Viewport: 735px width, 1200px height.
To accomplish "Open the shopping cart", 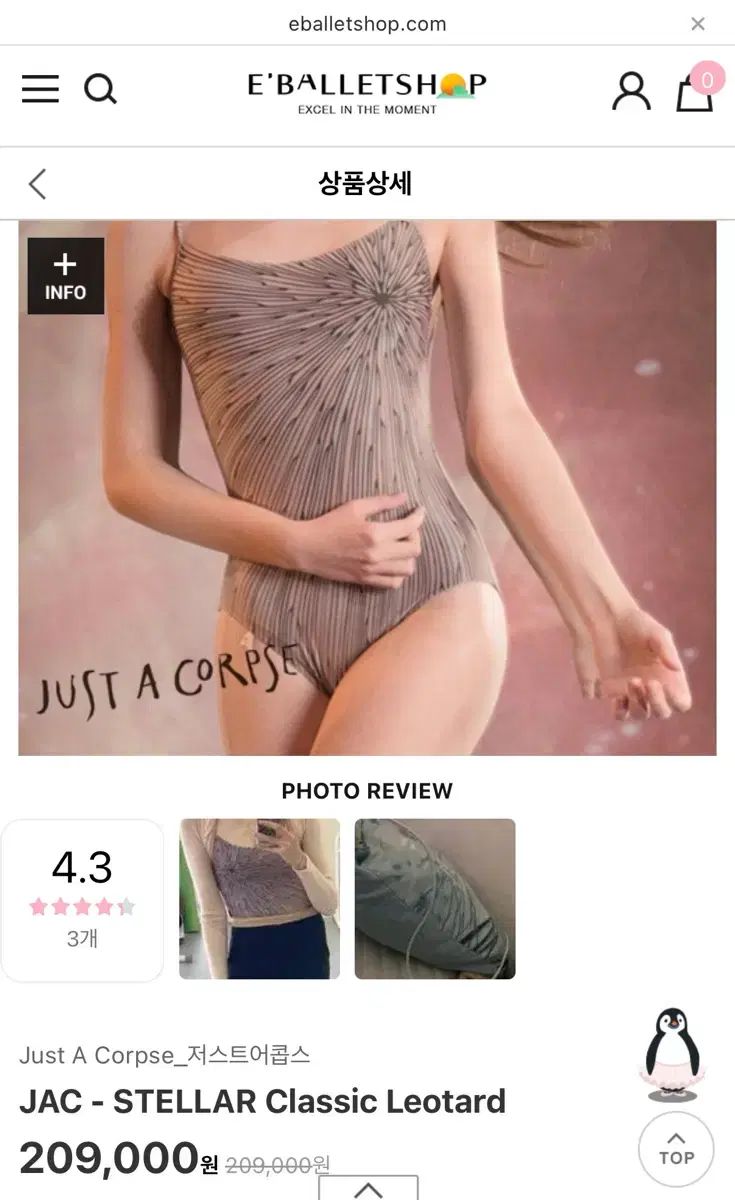I will point(695,91).
